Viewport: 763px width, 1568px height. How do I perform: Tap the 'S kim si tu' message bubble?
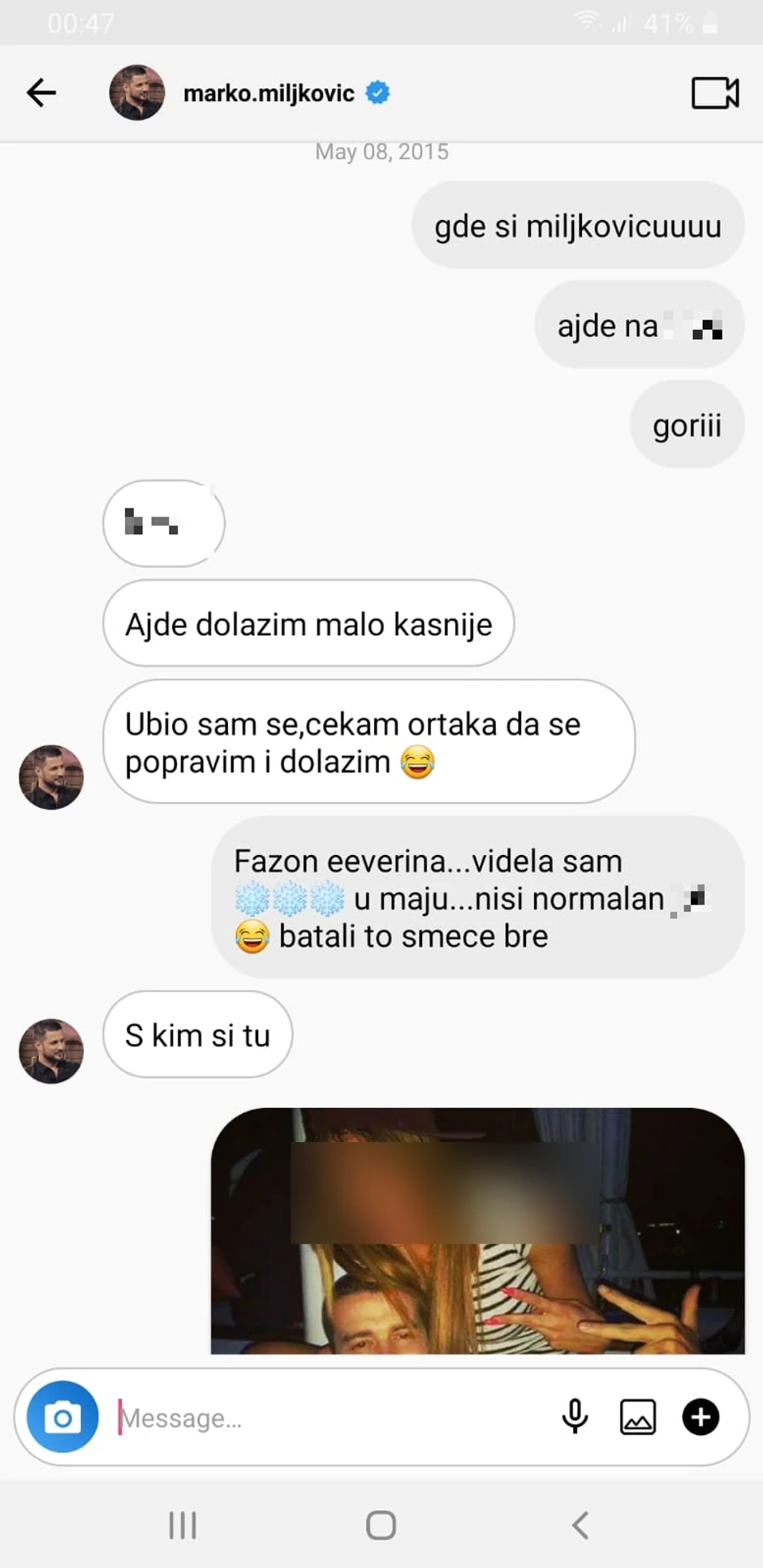point(197,1034)
